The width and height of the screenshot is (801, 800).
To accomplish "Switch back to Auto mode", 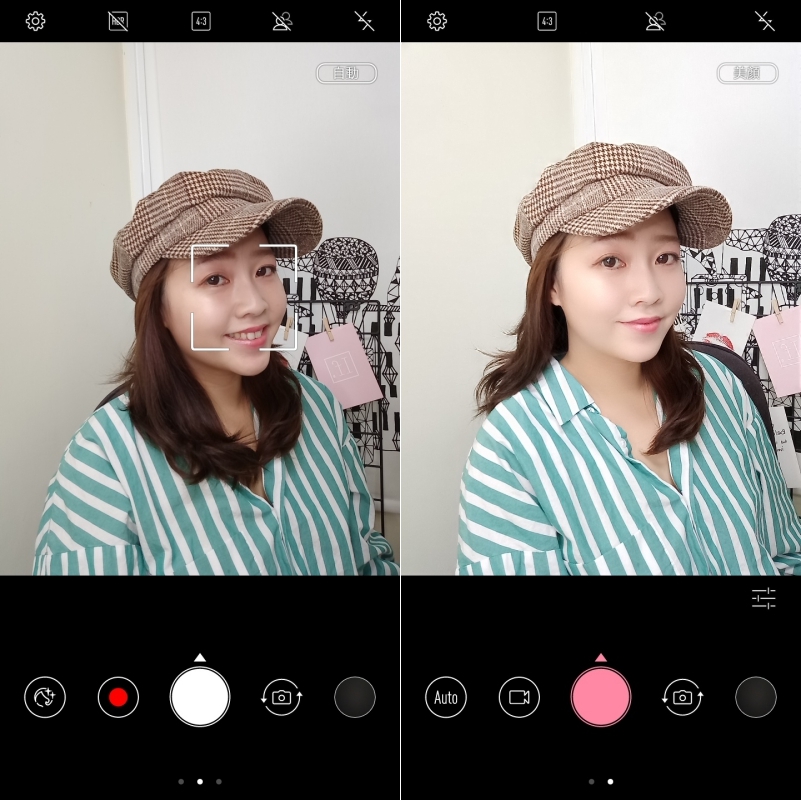I will (x=446, y=697).
